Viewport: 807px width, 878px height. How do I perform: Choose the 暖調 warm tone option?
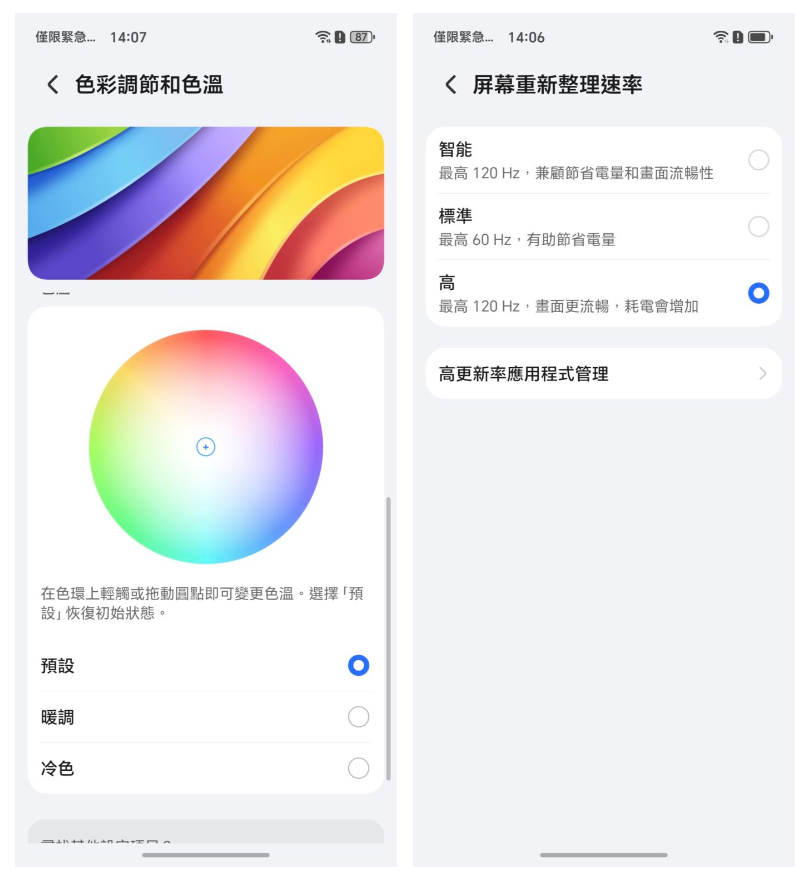click(x=358, y=717)
